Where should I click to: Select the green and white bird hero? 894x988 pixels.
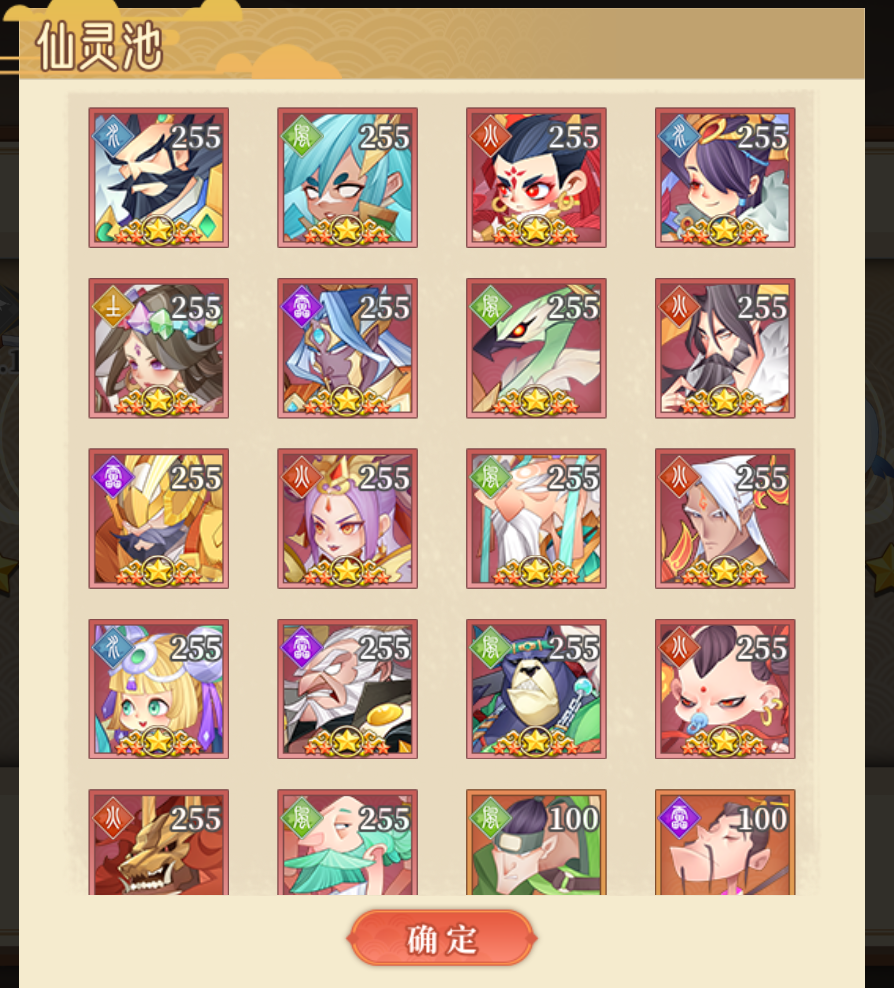[x=536, y=348]
